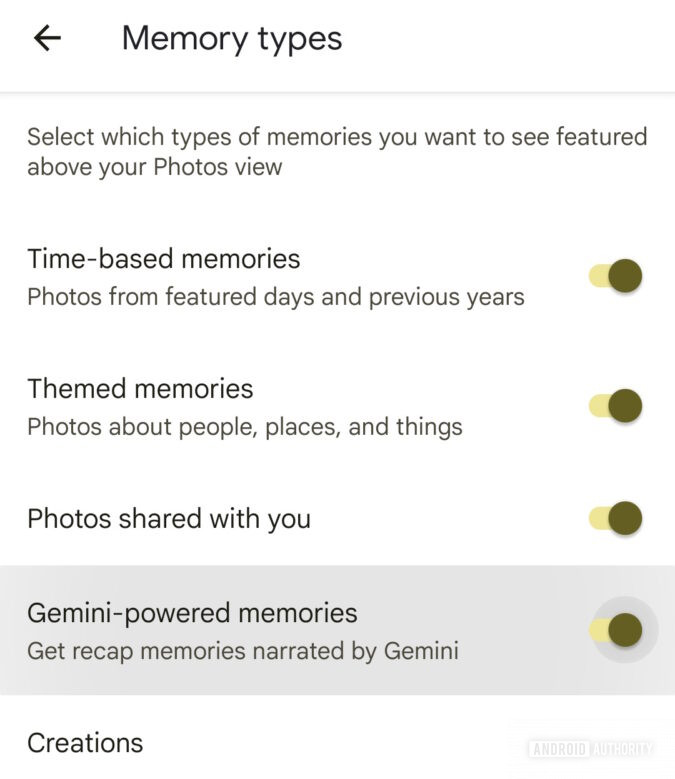Disable the Themed memories toggle
The image size is (675, 779).
pos(615,406)
